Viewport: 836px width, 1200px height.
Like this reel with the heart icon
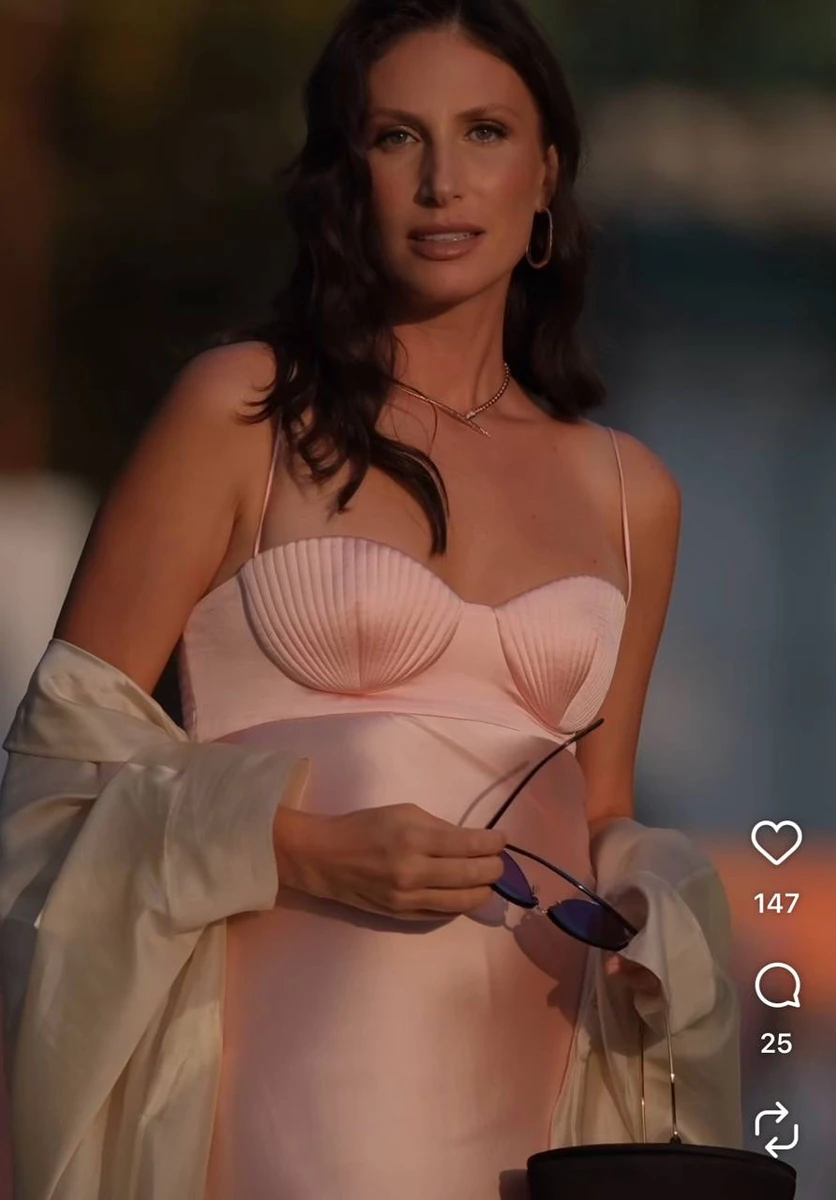[x=776, y=842]
